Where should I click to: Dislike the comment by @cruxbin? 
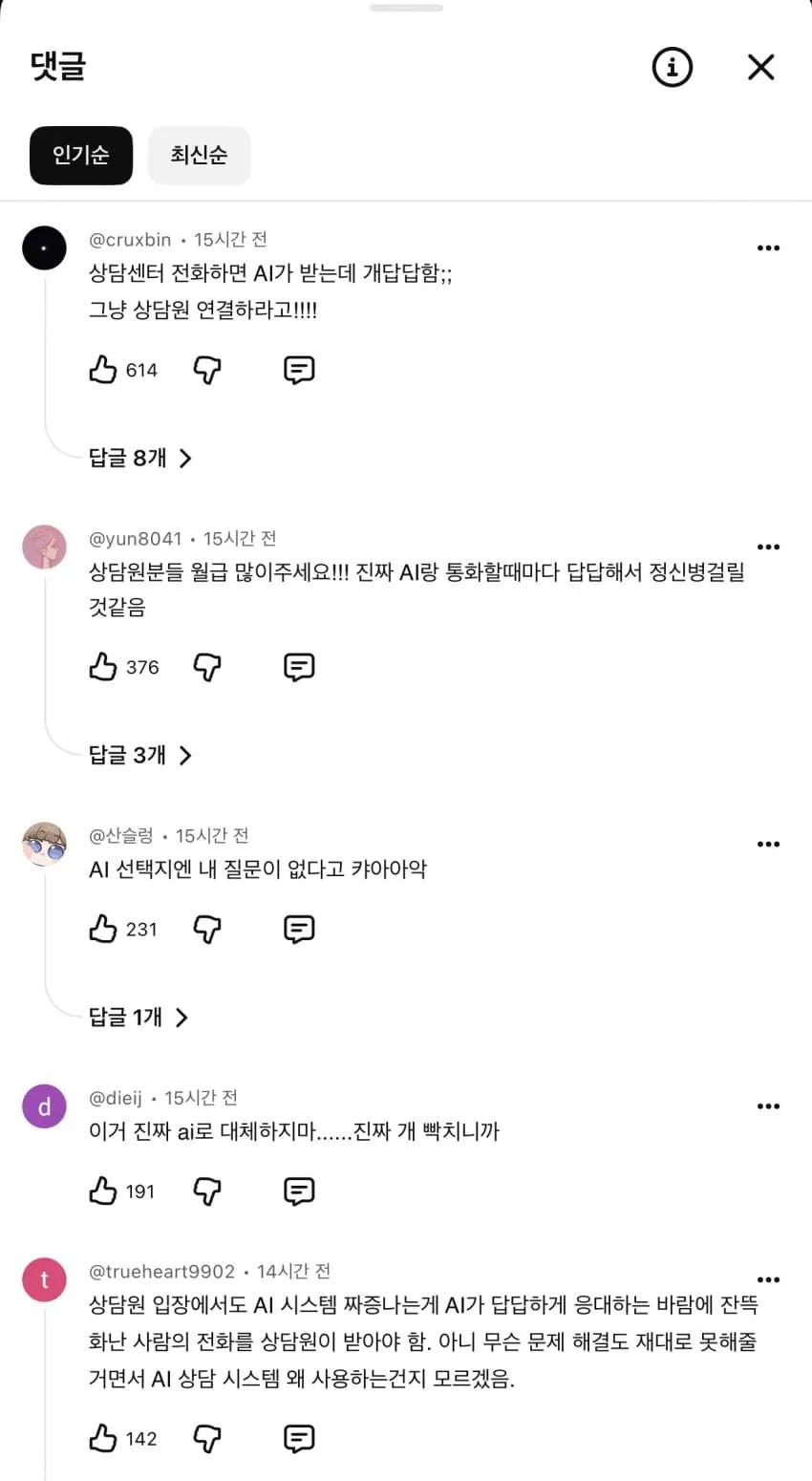[x=207, y=370]
